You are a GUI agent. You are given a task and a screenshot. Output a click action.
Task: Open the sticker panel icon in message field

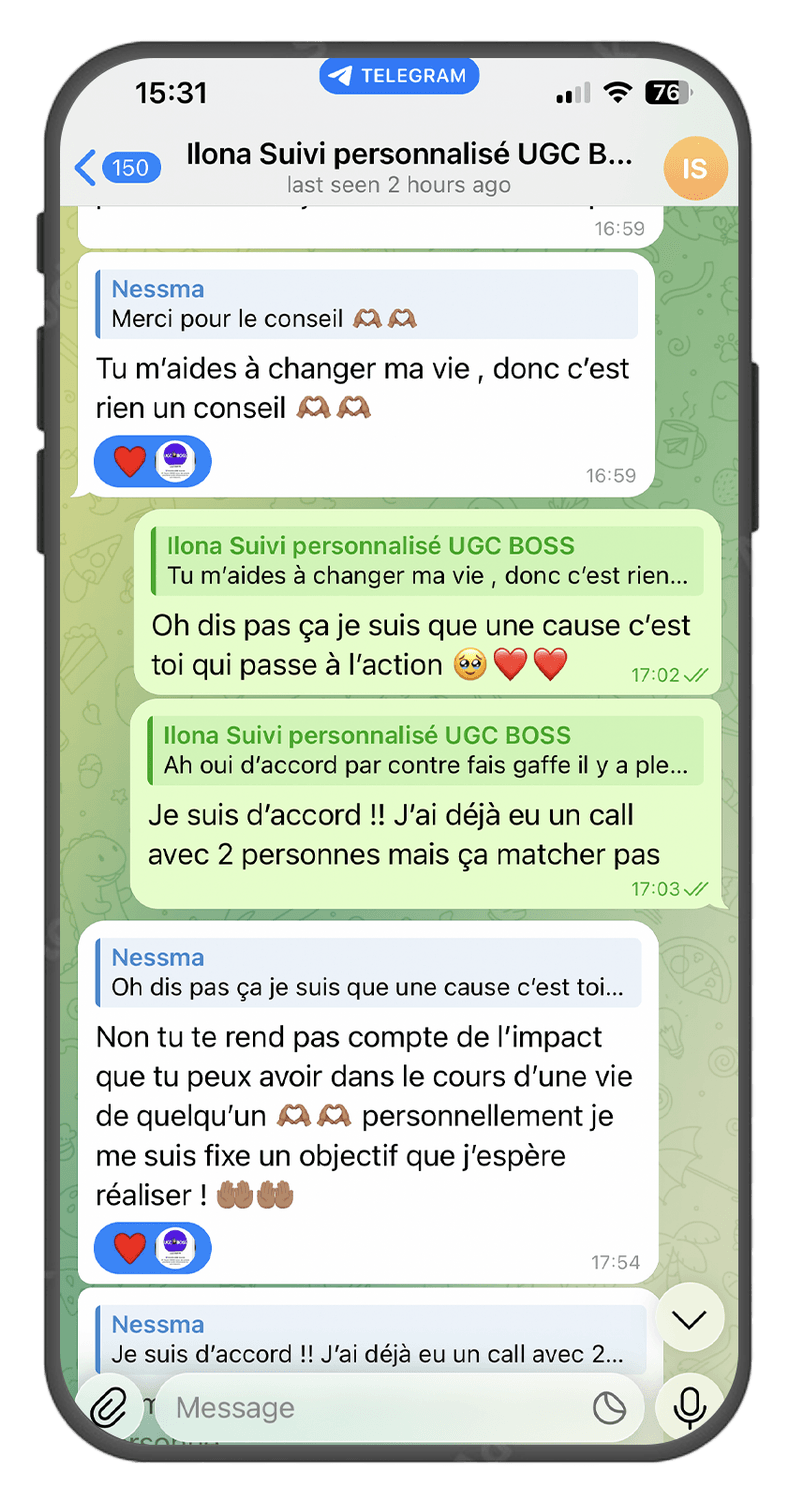pyautogui.click(x=609, y=1408)
